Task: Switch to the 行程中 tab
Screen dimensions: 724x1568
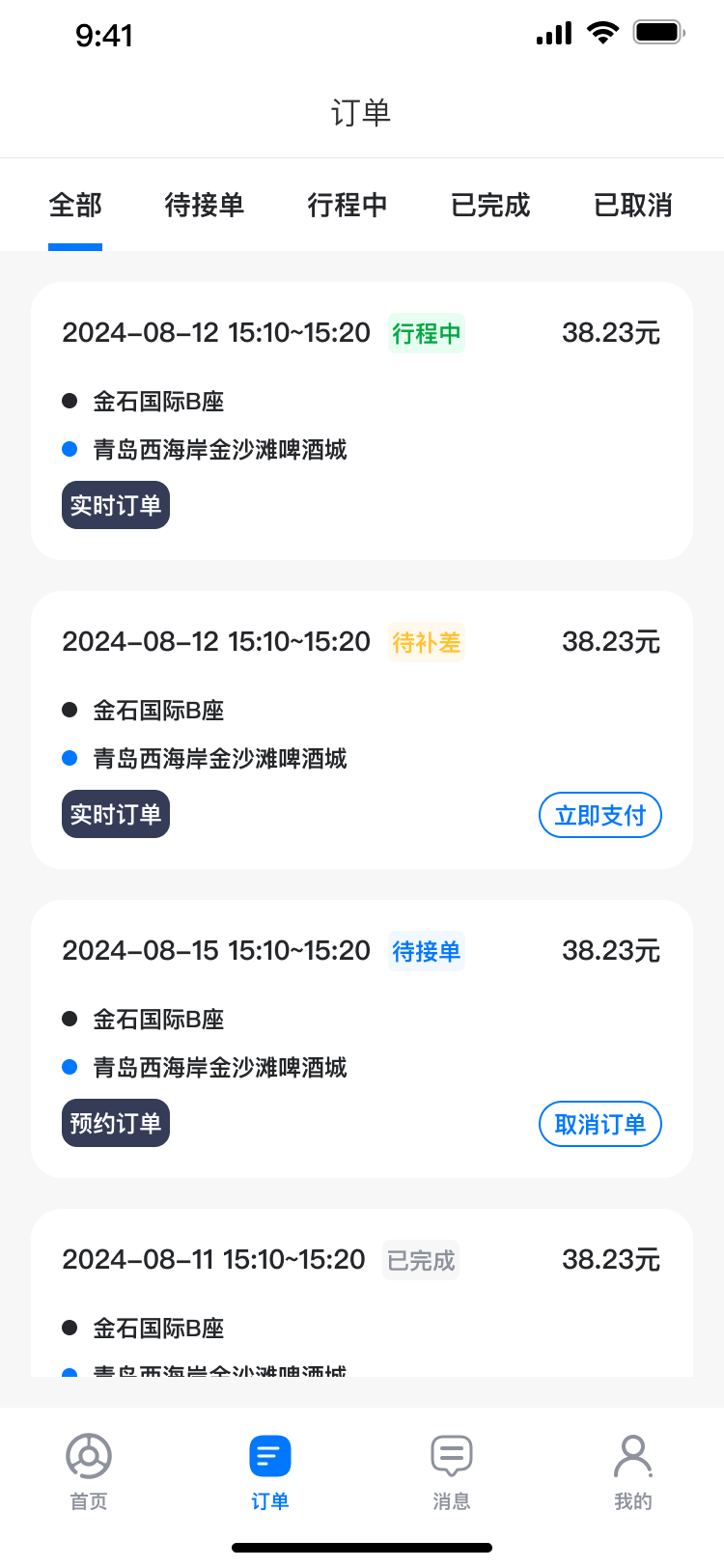Action: tap(348, 205)
